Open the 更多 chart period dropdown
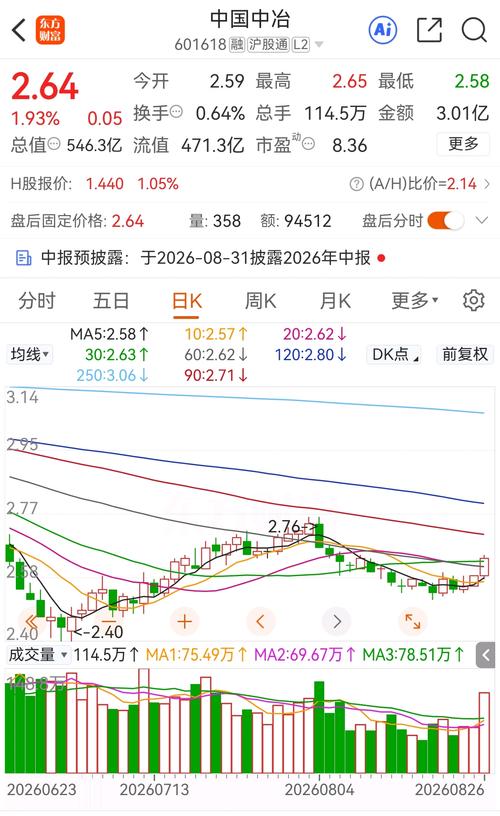This screenshot has width=500, height=816. (x=415, y=300)
